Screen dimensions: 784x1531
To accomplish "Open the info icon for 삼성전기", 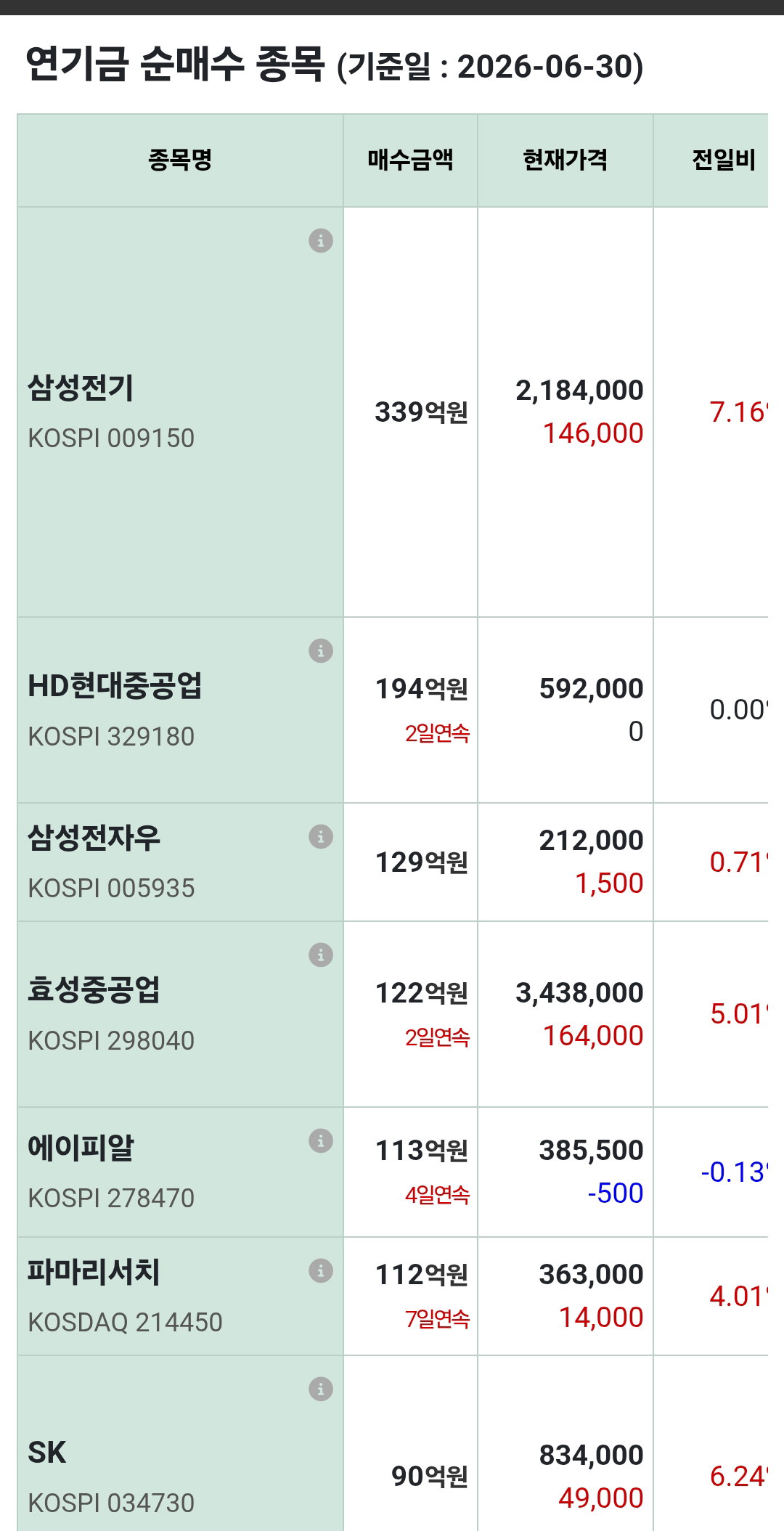I will [x=321, y=240].
